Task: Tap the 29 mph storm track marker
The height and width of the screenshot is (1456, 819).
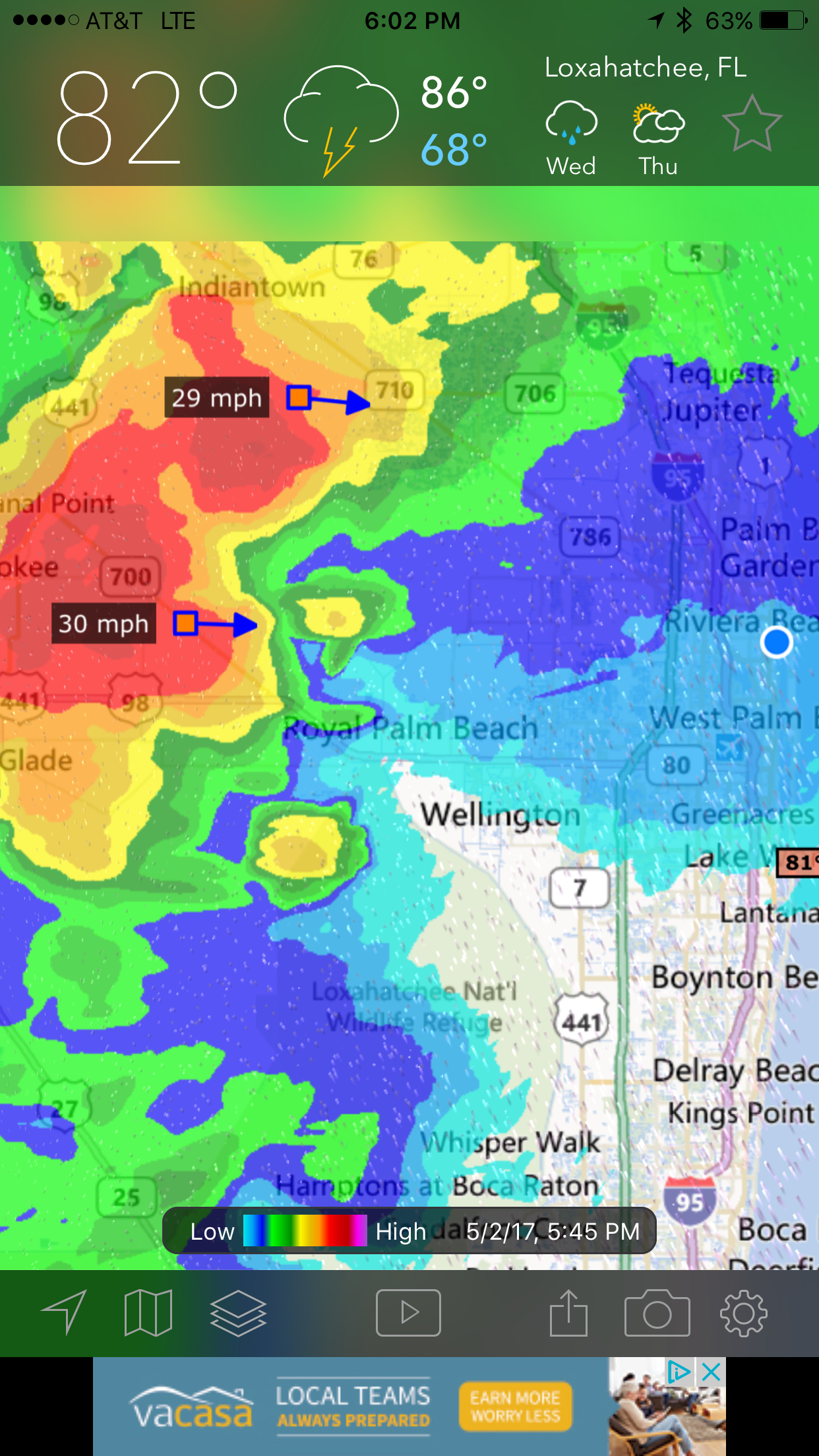Action: [x=299, y=398]
